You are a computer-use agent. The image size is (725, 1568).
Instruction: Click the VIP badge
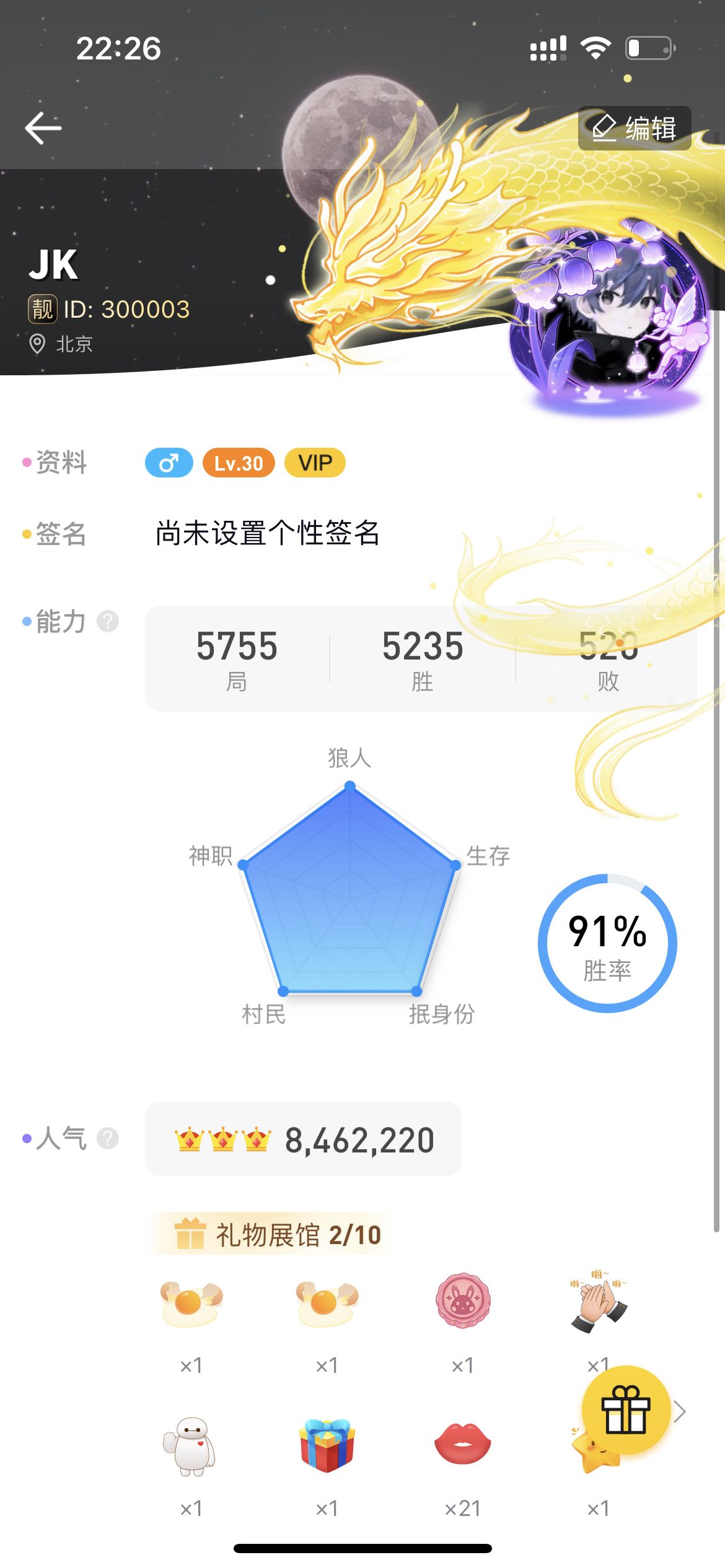[x=314, y=463]
